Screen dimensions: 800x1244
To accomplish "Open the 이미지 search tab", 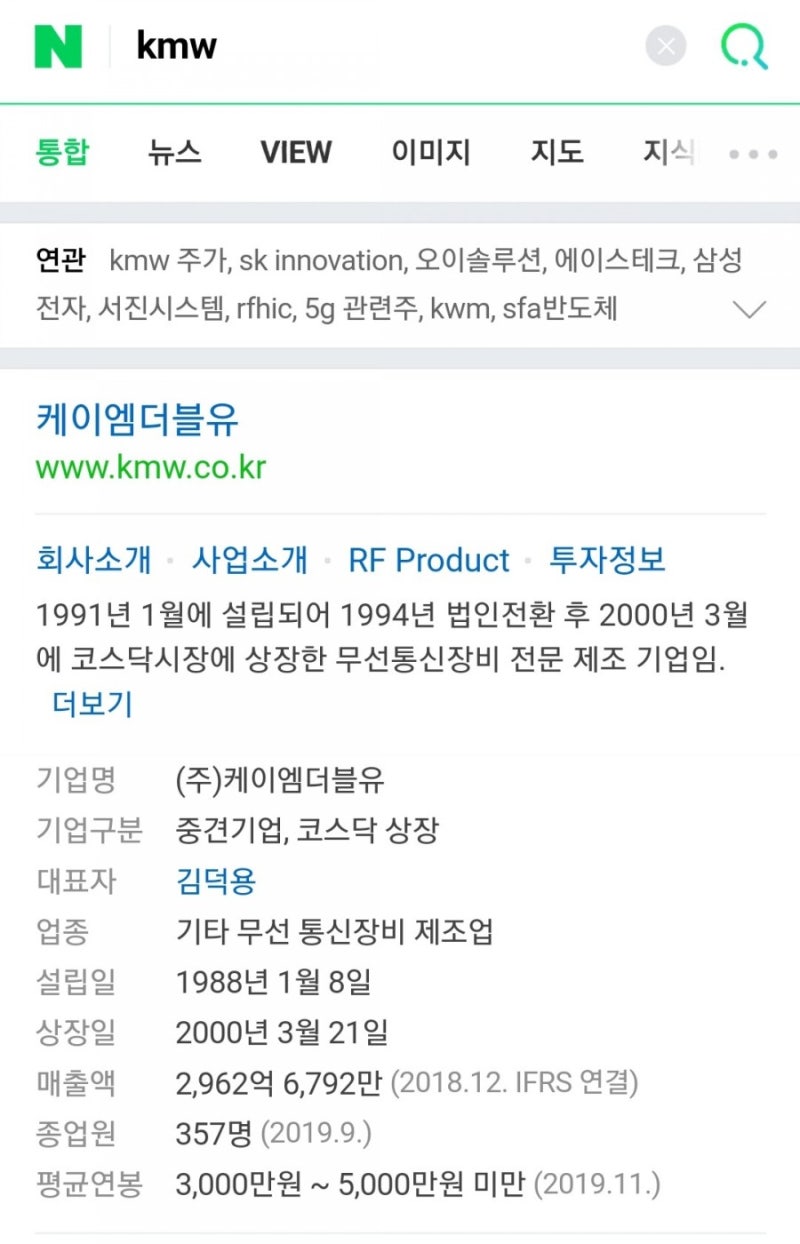I will coord(432,152).
